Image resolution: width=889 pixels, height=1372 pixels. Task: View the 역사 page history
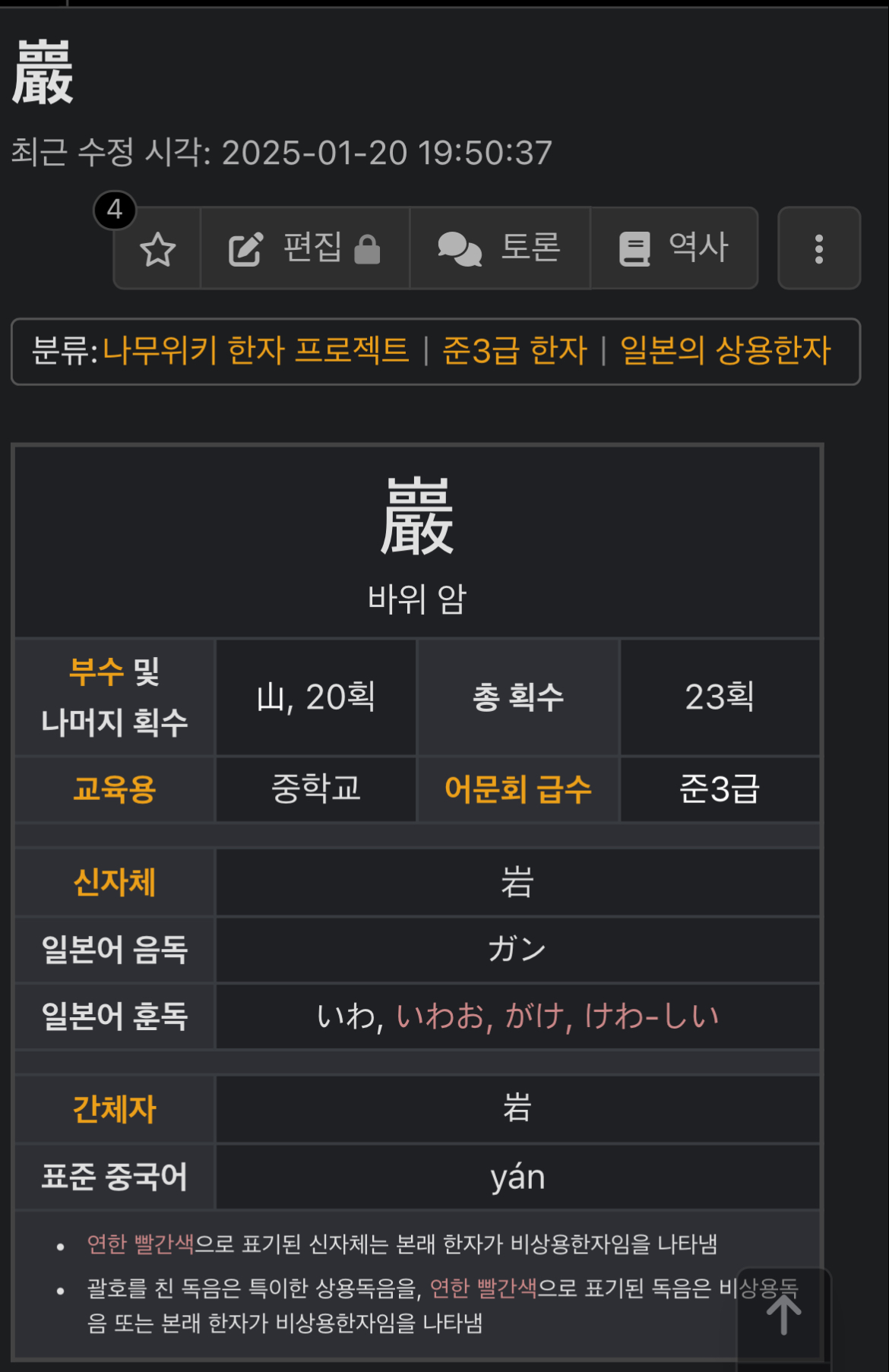(674, 249)
